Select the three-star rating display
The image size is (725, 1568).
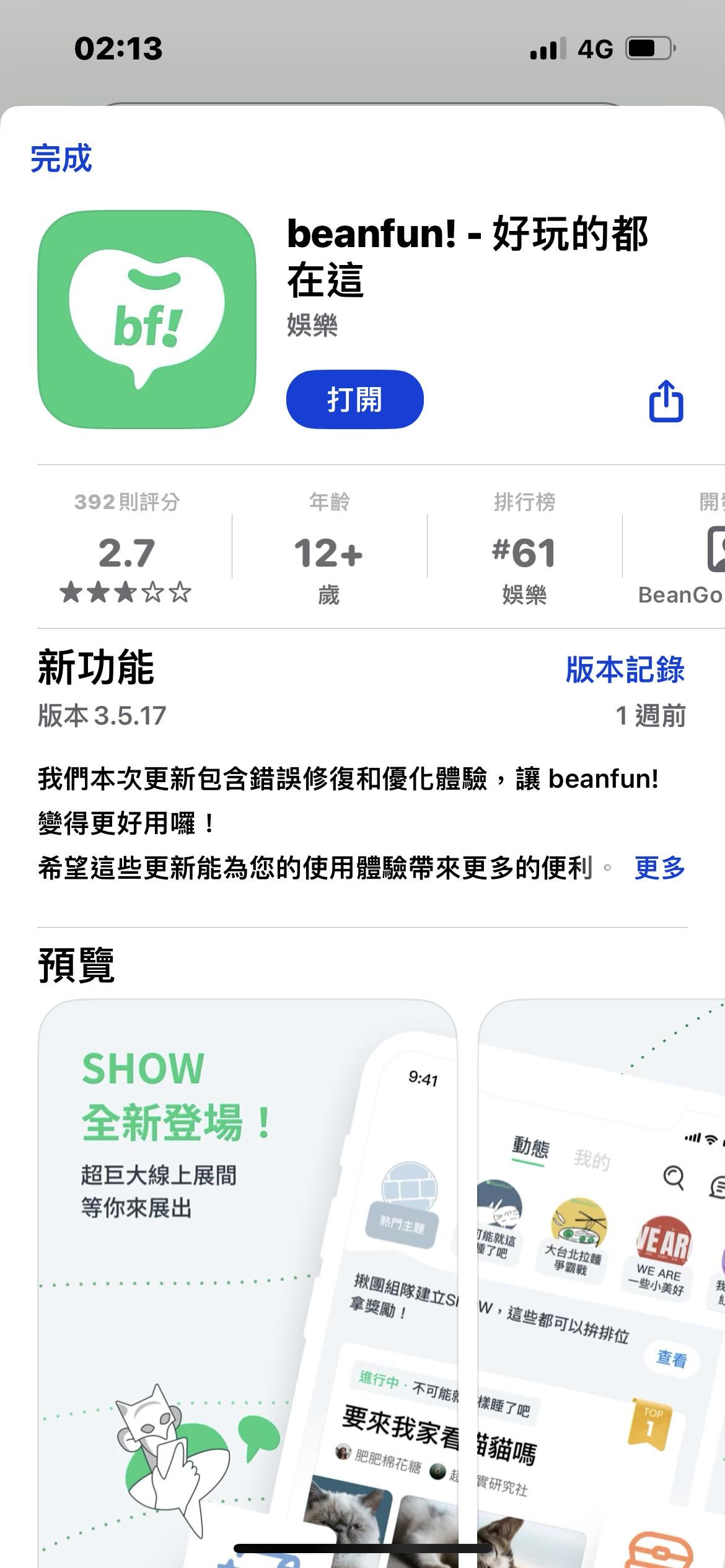pos(126,595)
